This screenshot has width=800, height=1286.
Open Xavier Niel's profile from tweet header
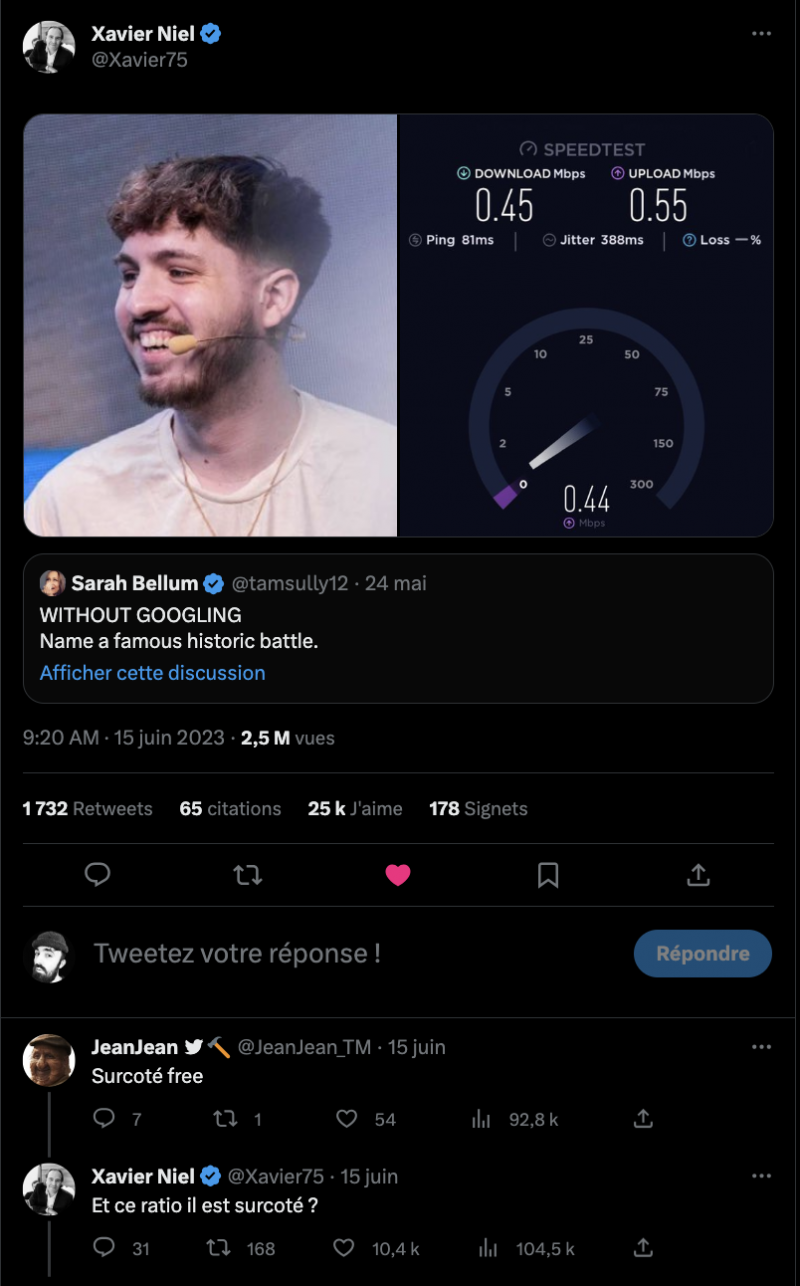(x=142, y=34)
